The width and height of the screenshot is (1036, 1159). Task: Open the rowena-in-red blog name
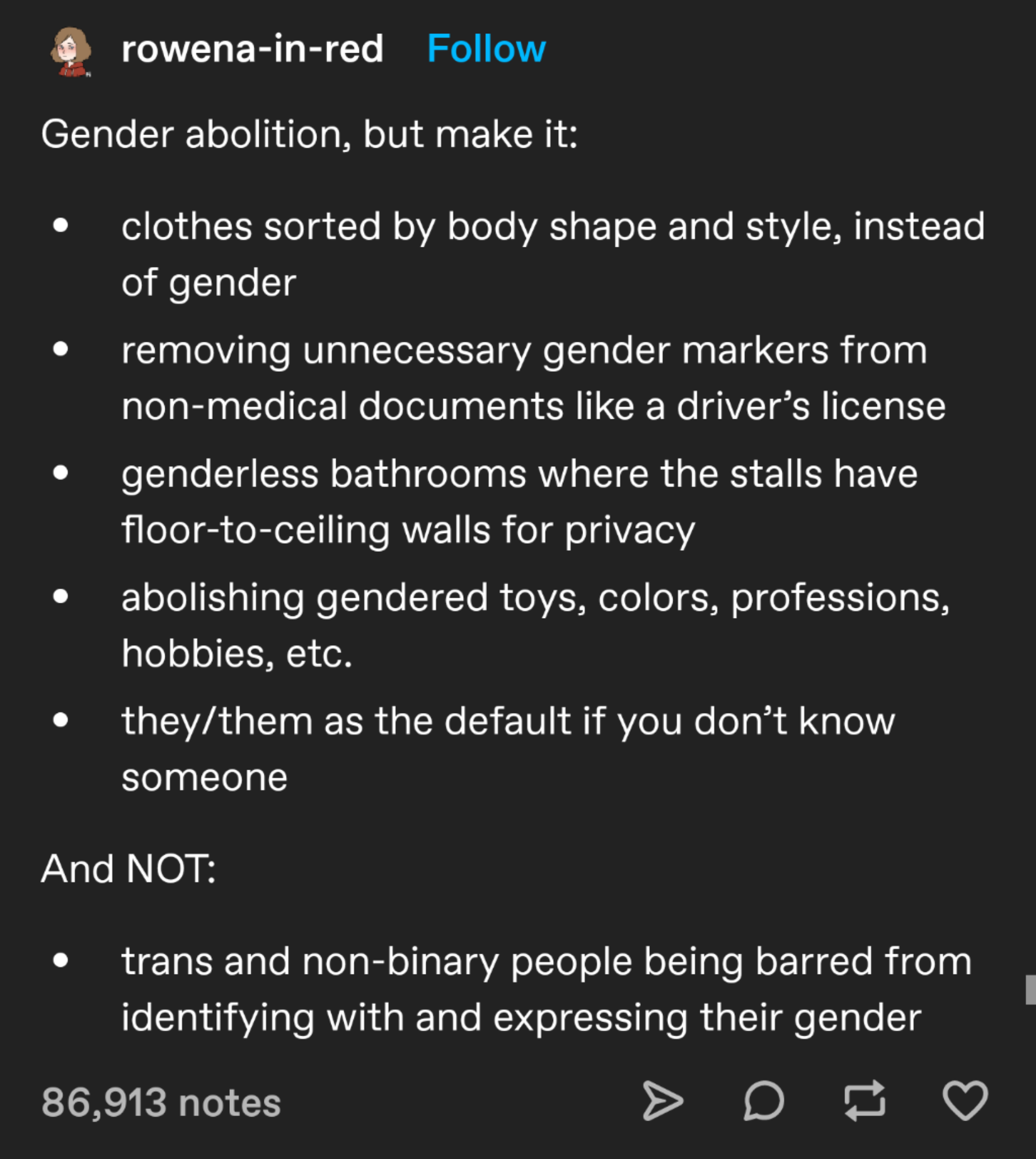point(252,49)
